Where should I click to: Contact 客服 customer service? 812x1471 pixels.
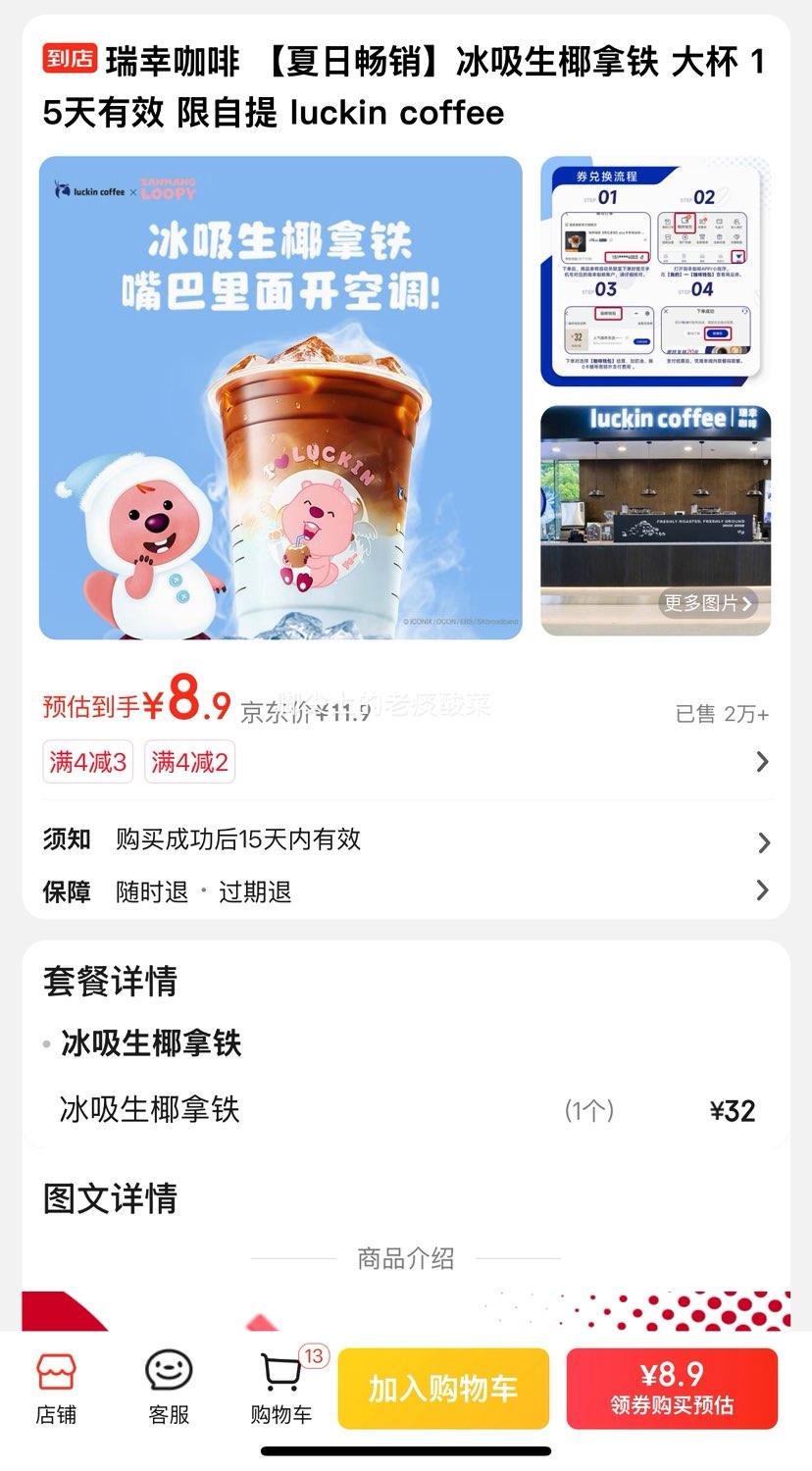(169, 1389)
